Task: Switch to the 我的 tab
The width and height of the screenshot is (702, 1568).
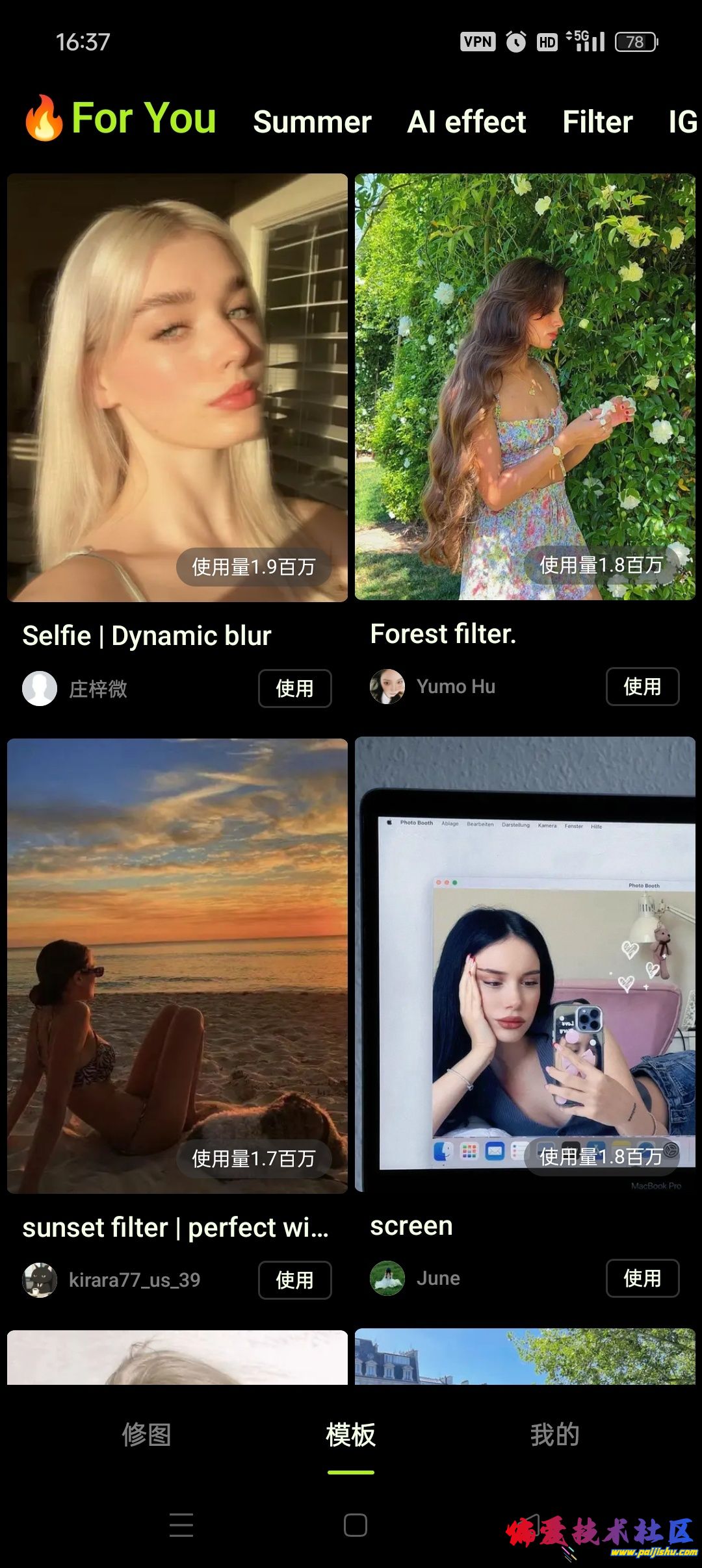Action: click(x=554, y=1435)
